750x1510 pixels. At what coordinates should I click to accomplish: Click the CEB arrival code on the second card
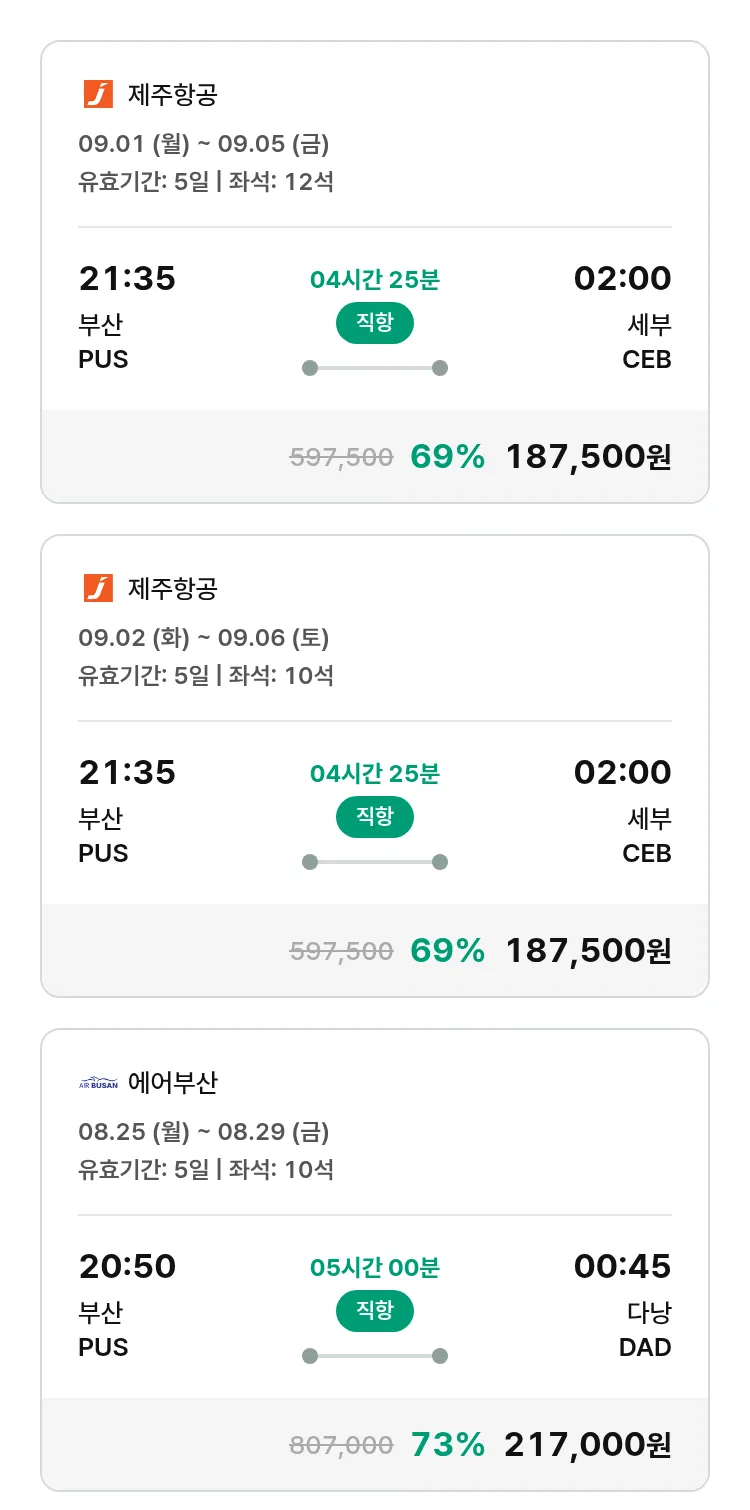tap(646, 854)
